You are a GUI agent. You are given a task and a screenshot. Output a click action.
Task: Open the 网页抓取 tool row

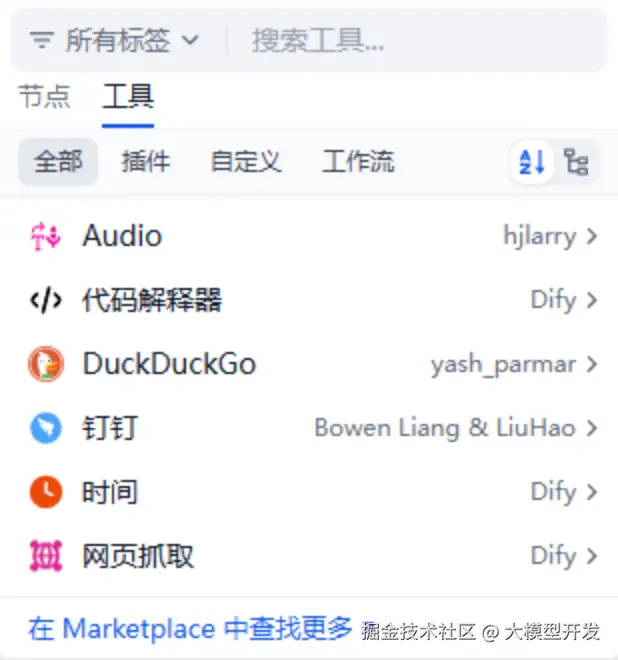click(310, 556)
